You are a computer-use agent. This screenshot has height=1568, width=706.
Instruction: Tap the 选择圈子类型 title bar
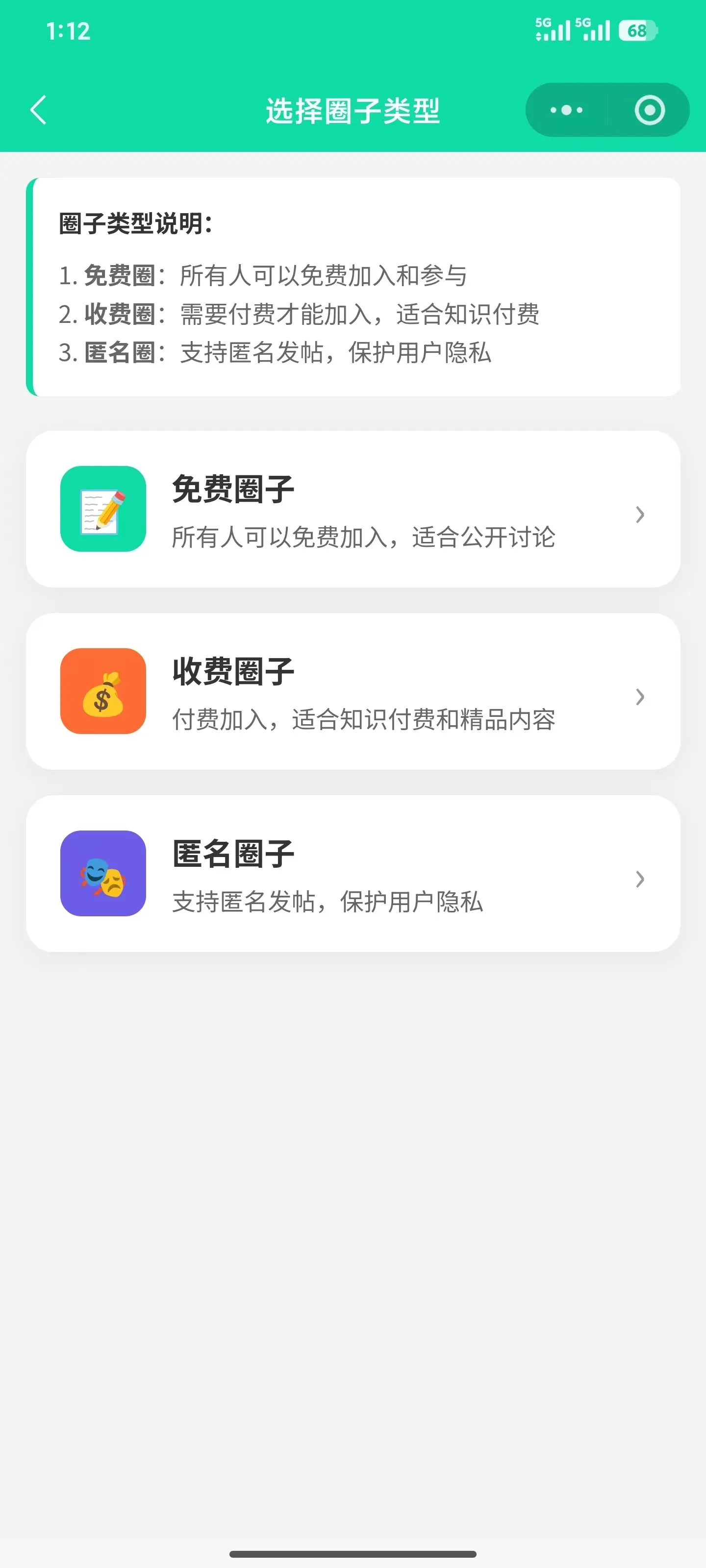click(353, 110)
